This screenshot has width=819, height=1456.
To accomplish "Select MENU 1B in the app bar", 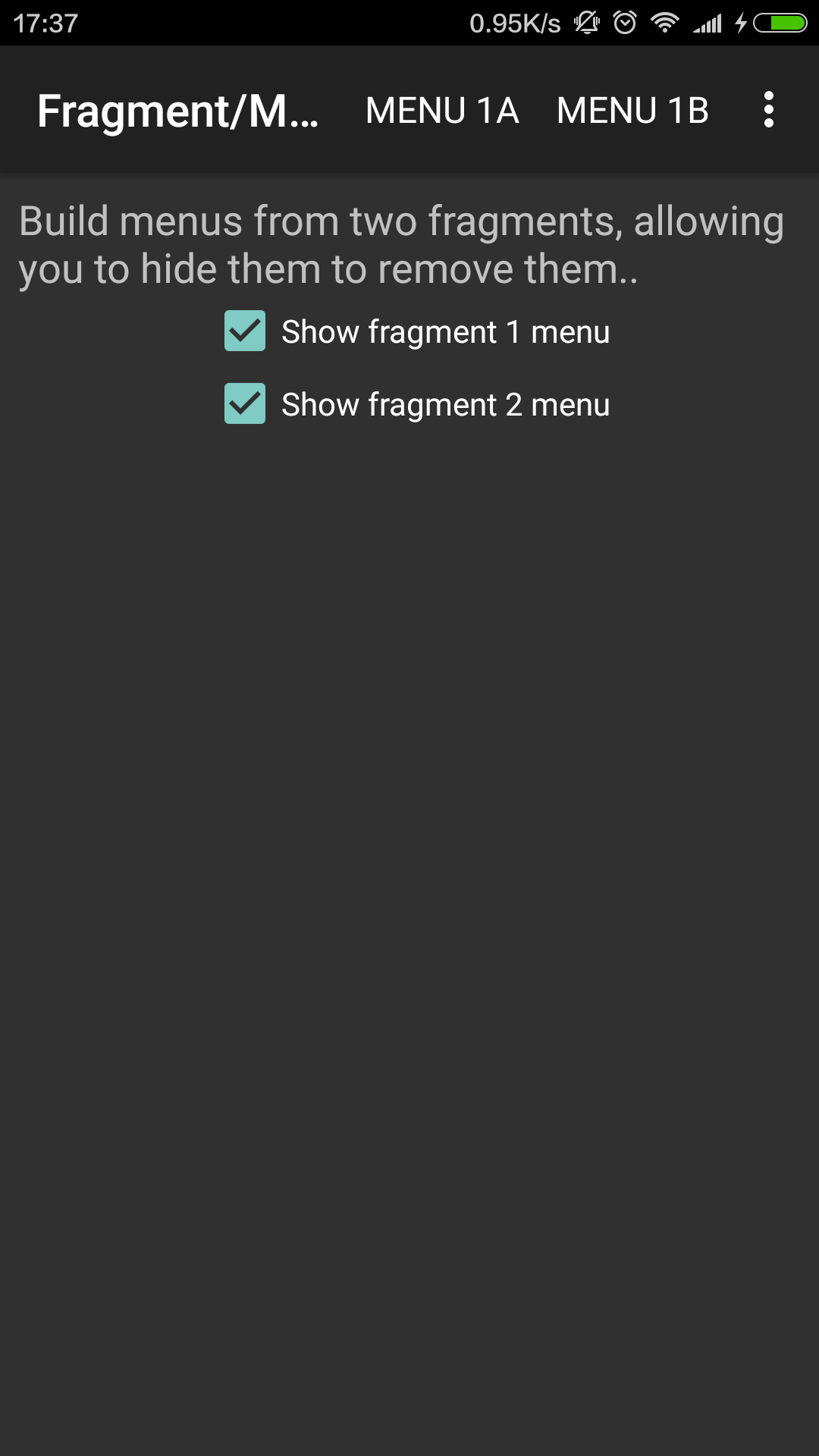I will 632,111.
